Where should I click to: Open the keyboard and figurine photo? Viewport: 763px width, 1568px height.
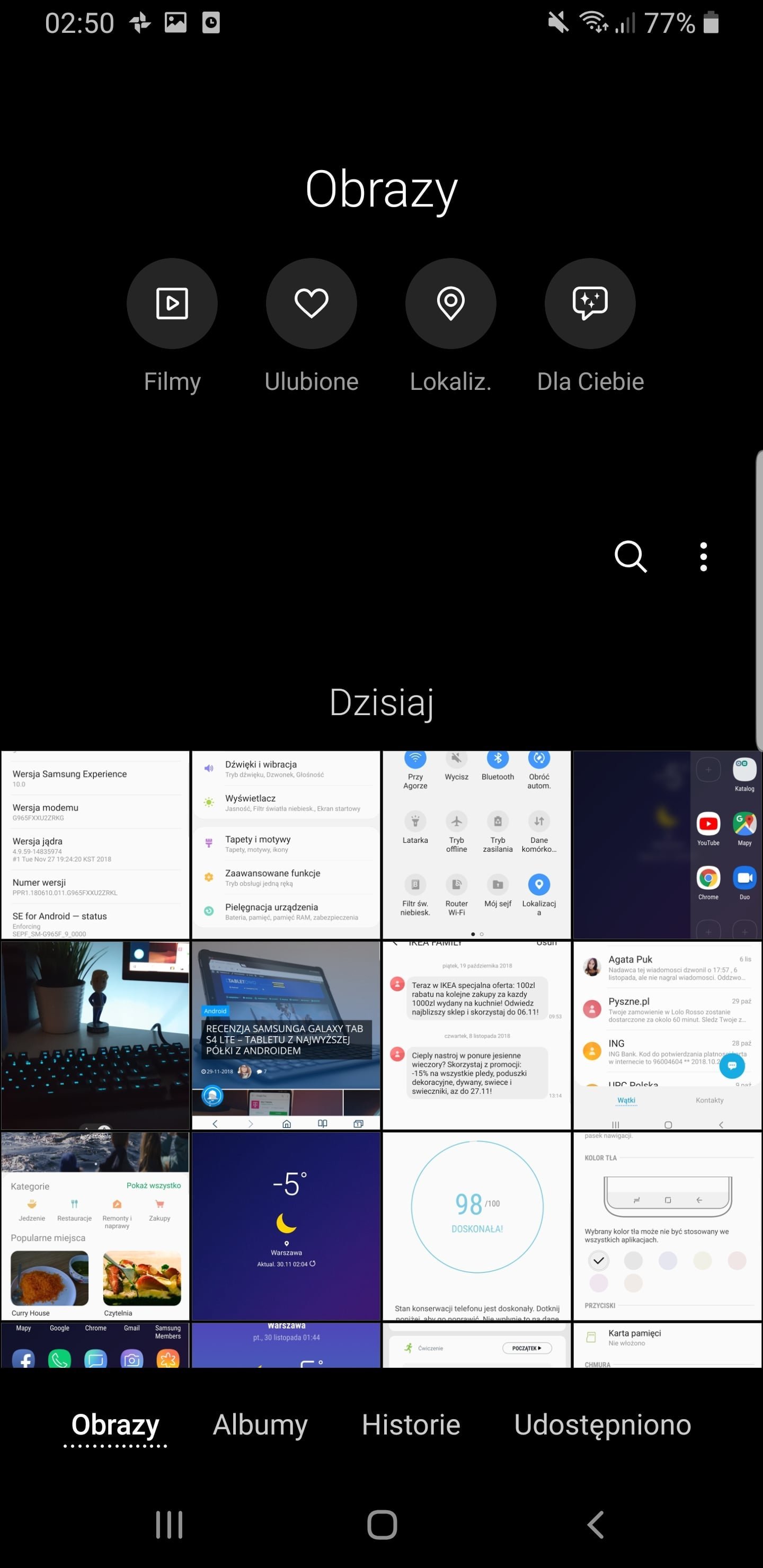(x=95, y=1036)
